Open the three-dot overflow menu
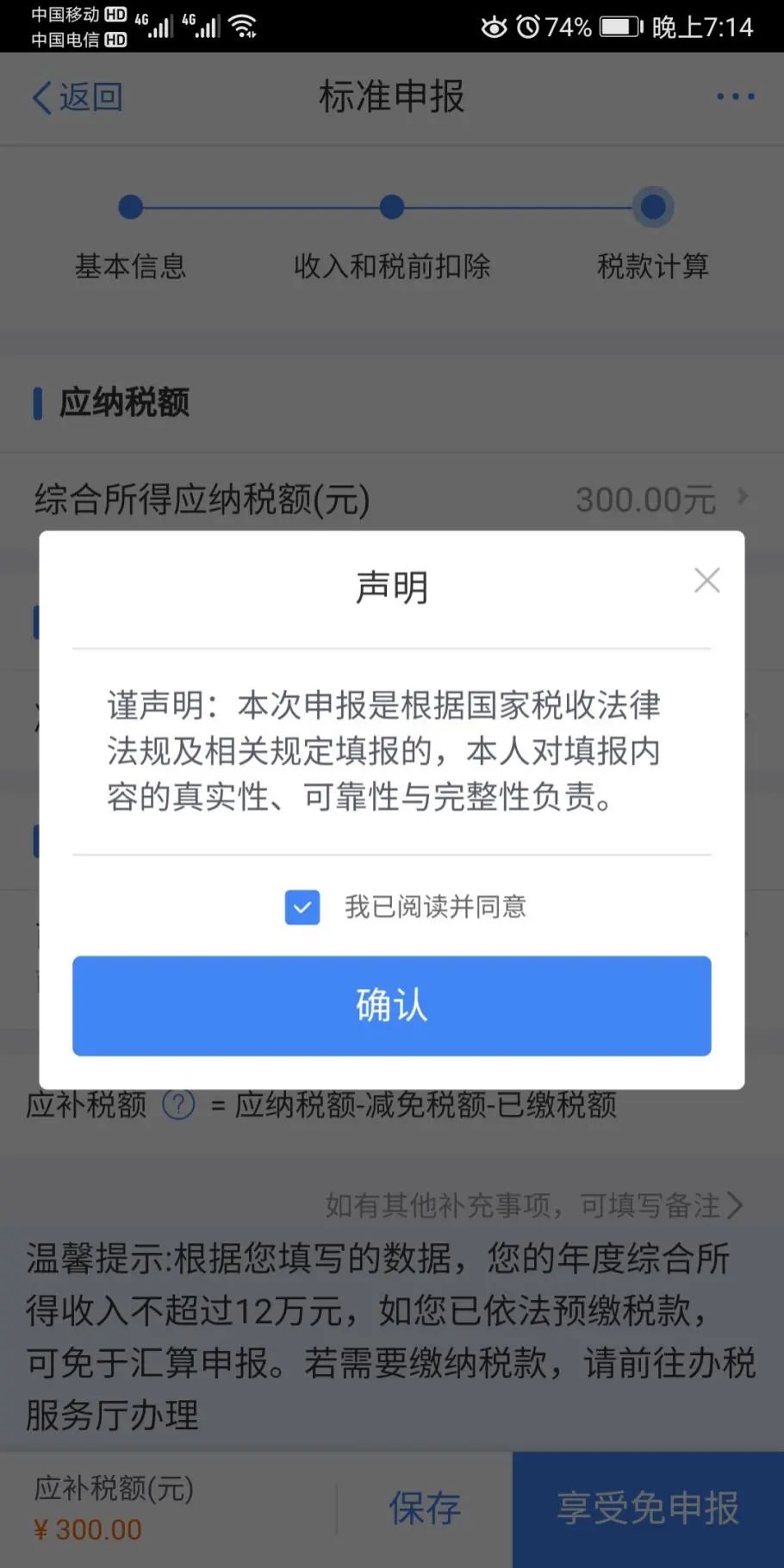 click(x=736, y=96)
